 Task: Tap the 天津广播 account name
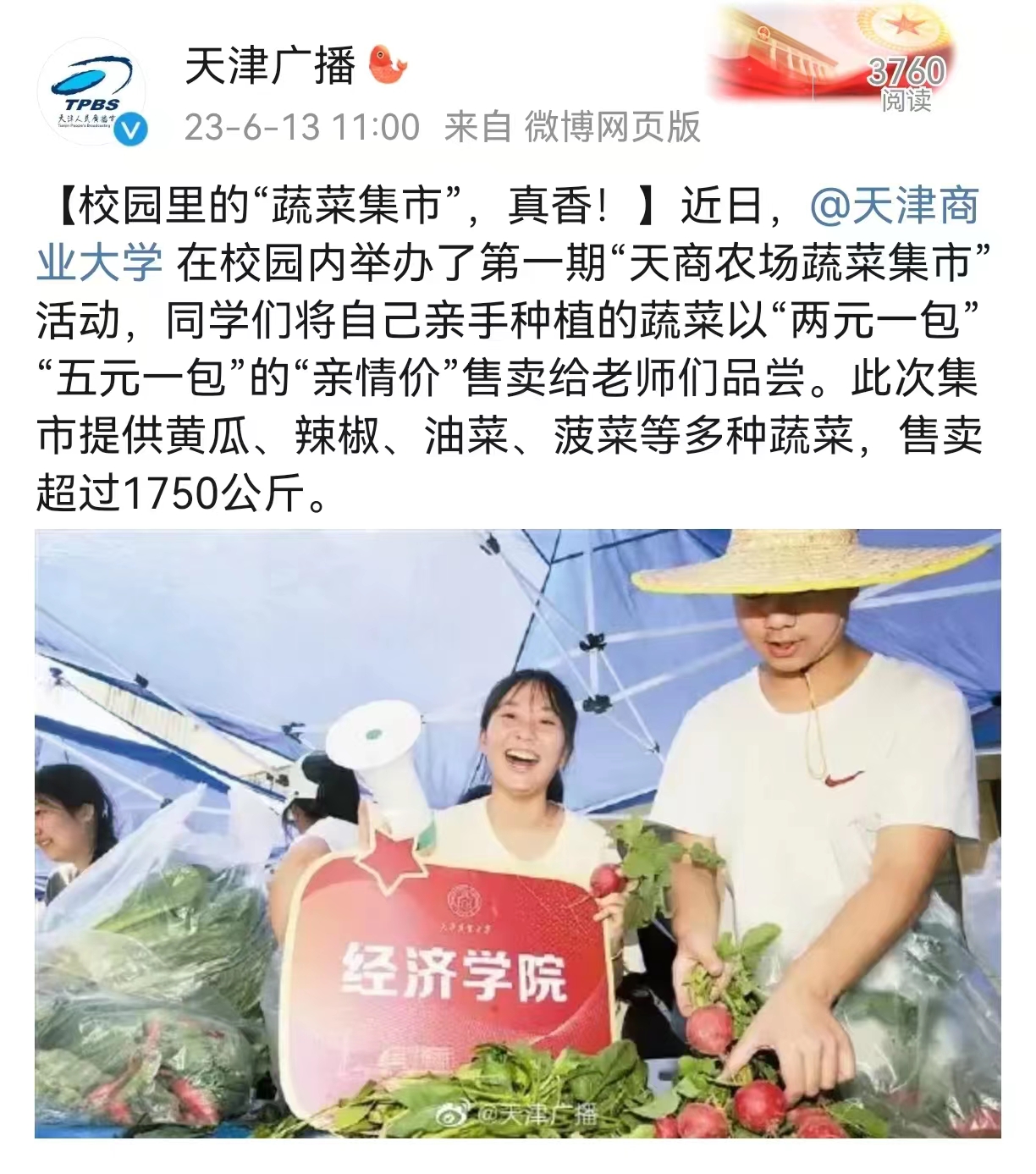pyautogui.click(x=269, y=66)
